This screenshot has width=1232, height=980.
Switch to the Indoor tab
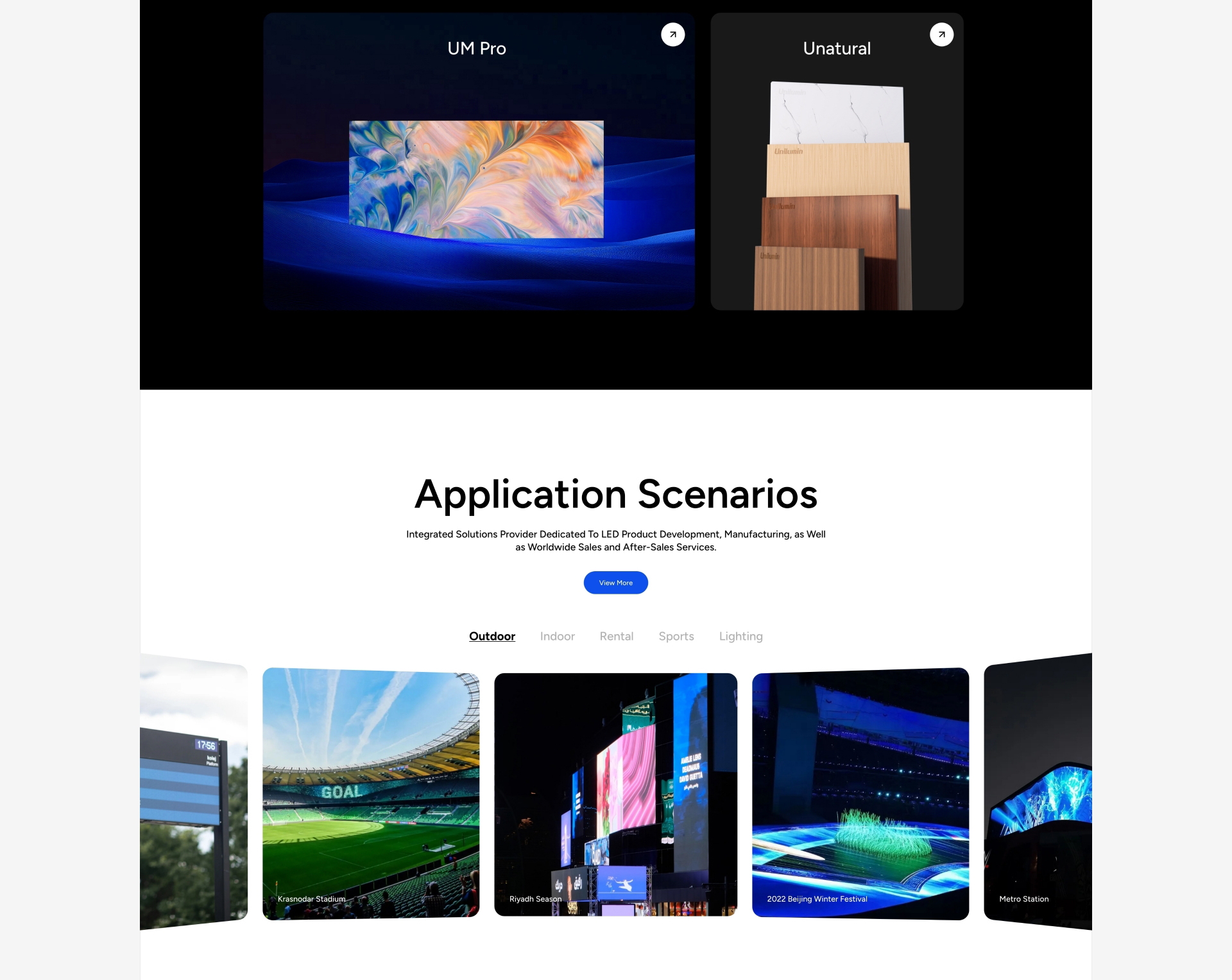(557, 636)
